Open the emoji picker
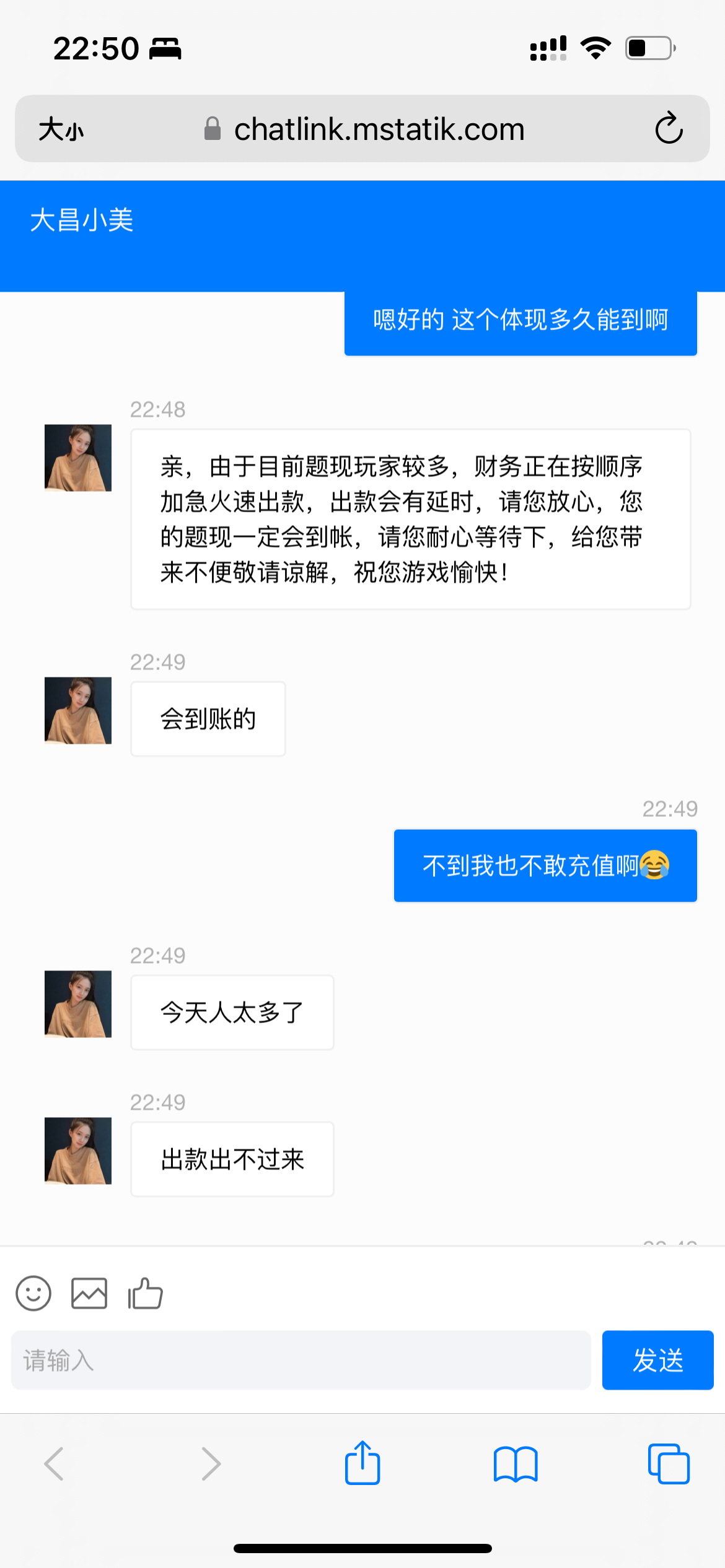The height and width of the screenshot is (1568, 725). 33,1293
